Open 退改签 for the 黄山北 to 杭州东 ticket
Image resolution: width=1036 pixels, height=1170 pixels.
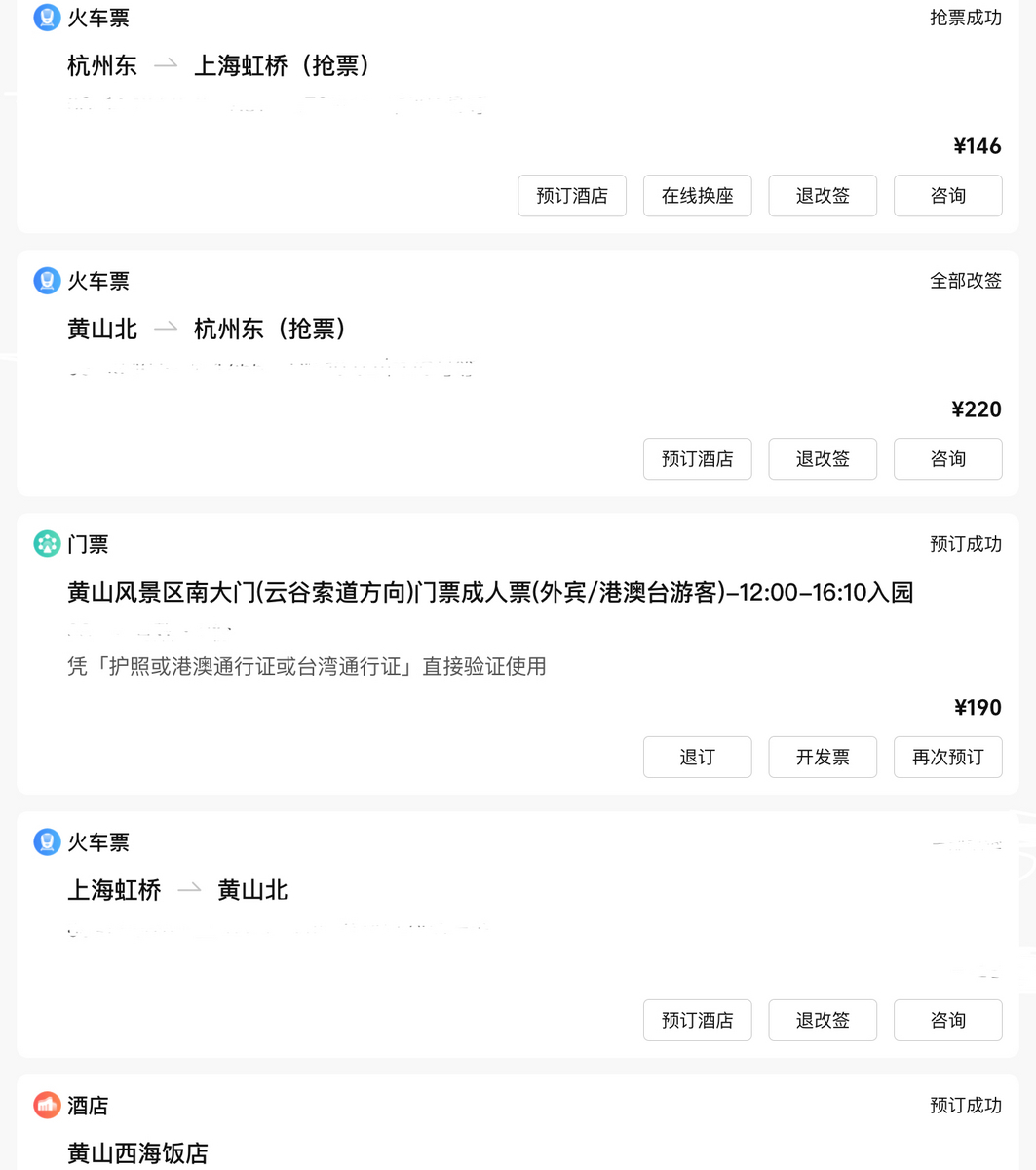[x=823, y=459]
